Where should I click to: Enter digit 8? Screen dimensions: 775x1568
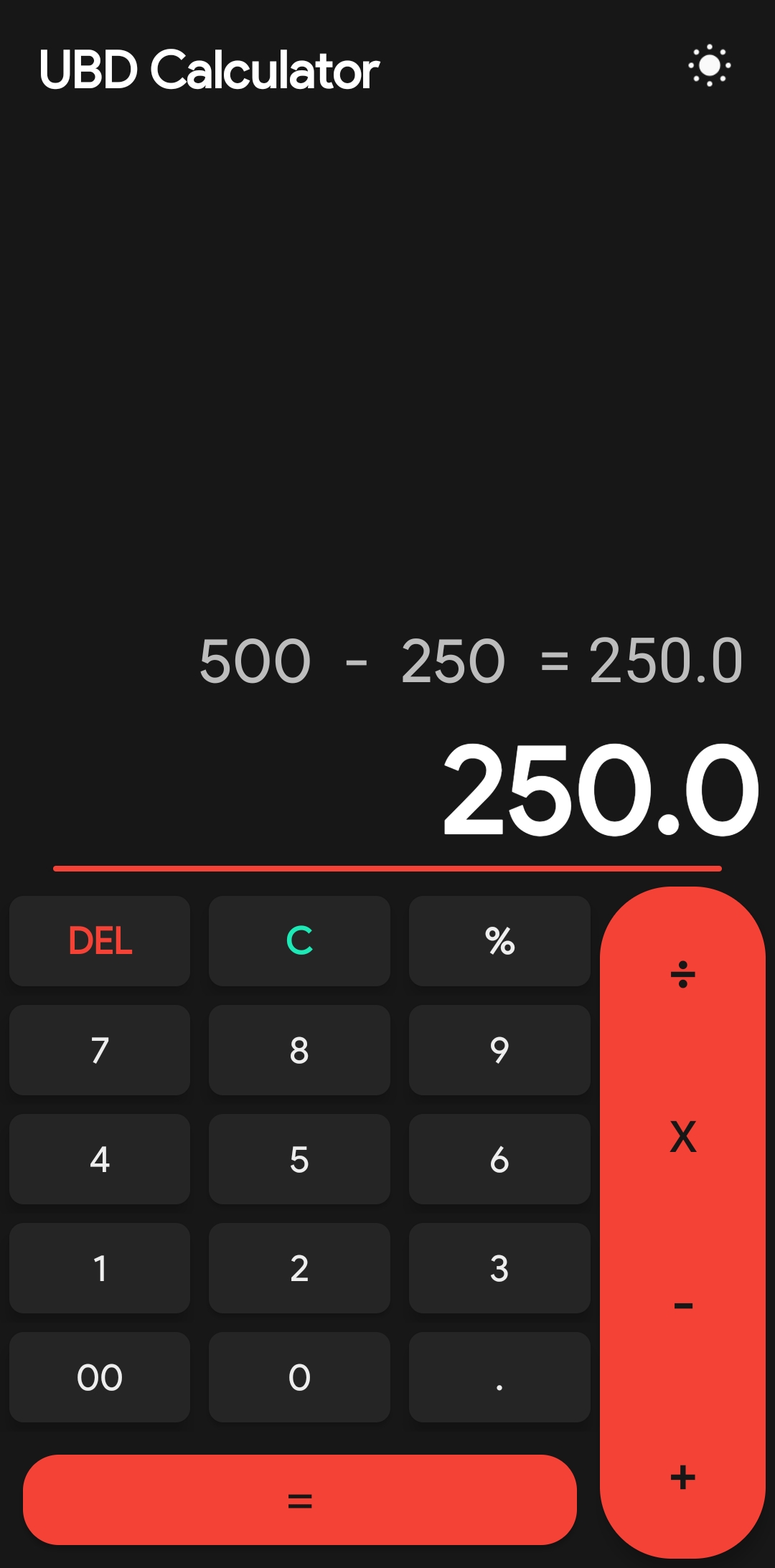coord(299,1049)
